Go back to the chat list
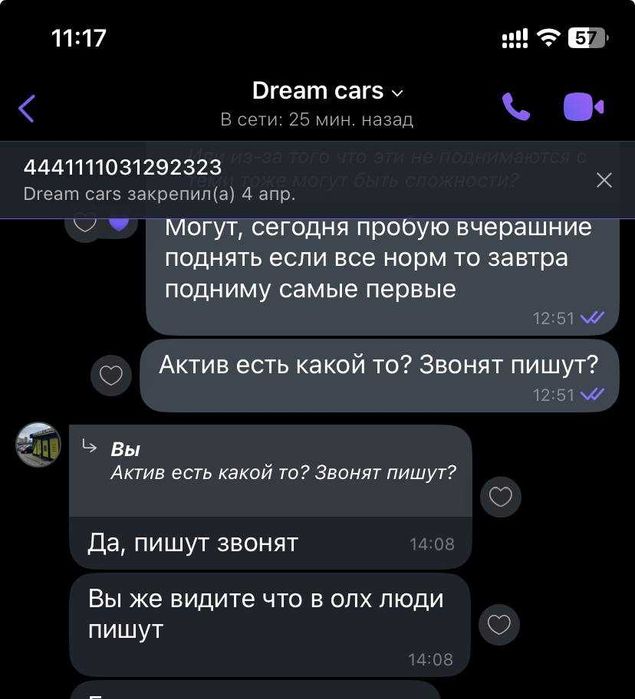This screenshot has height=699, width=635. coord(27,108)
